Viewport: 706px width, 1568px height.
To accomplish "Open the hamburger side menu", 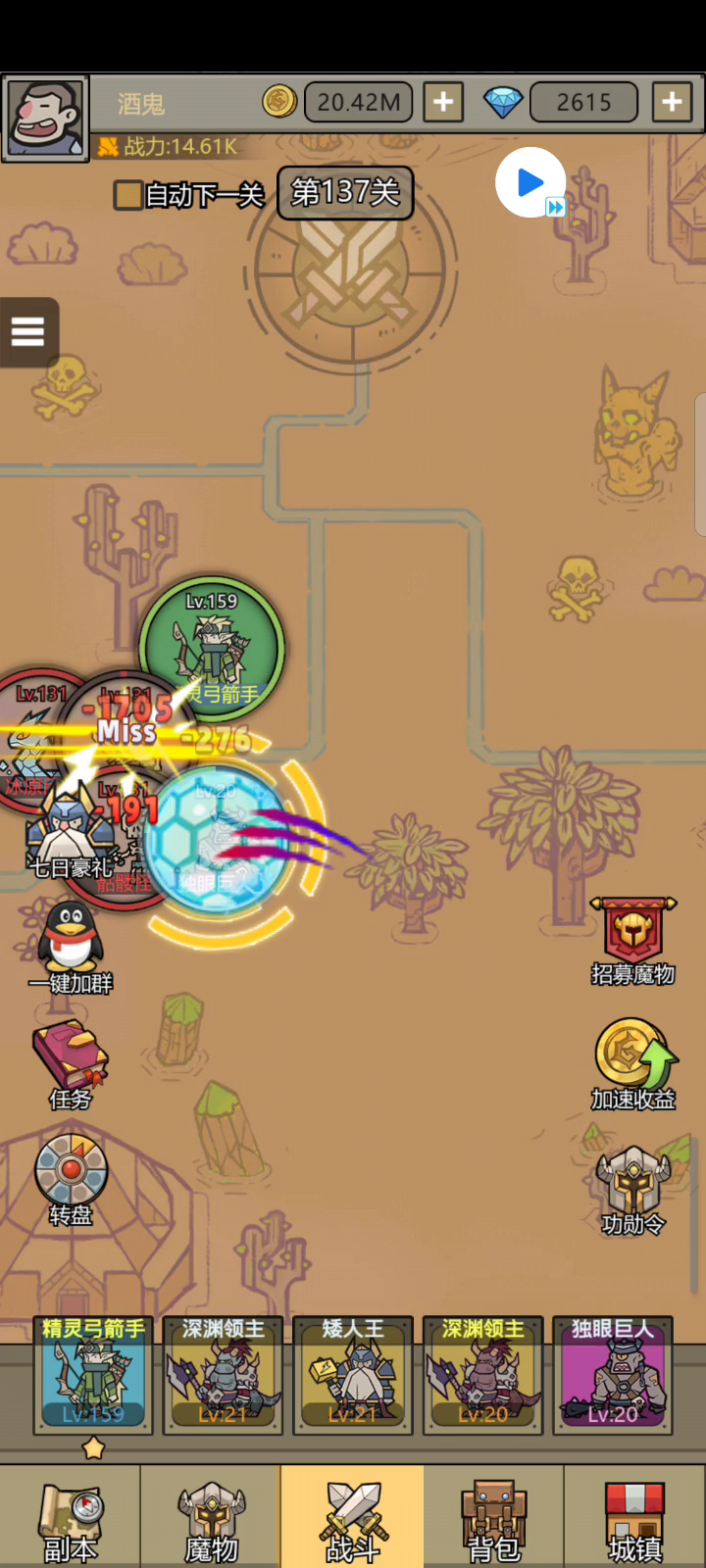I will click(27, 332).
